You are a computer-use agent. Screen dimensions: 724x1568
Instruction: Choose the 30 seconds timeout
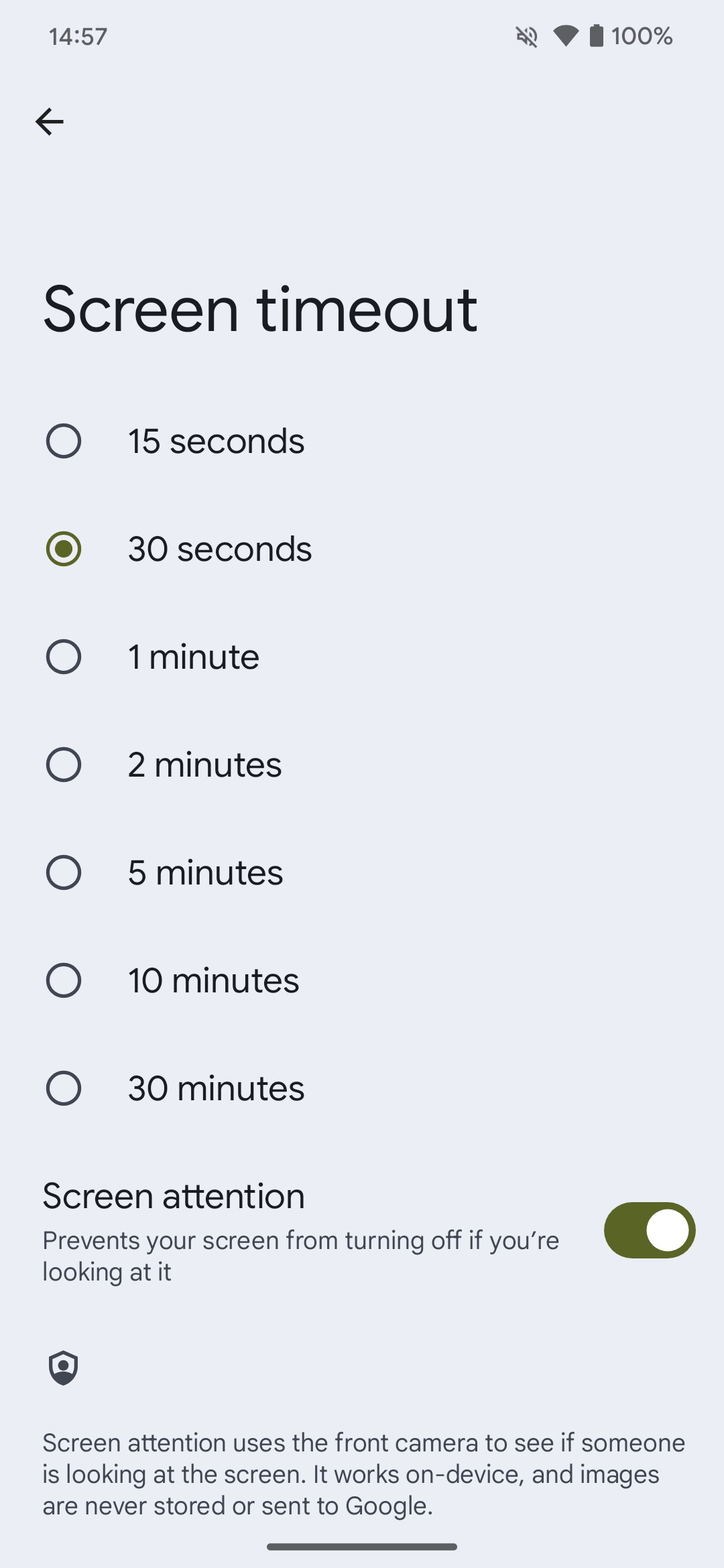(362, 549)
